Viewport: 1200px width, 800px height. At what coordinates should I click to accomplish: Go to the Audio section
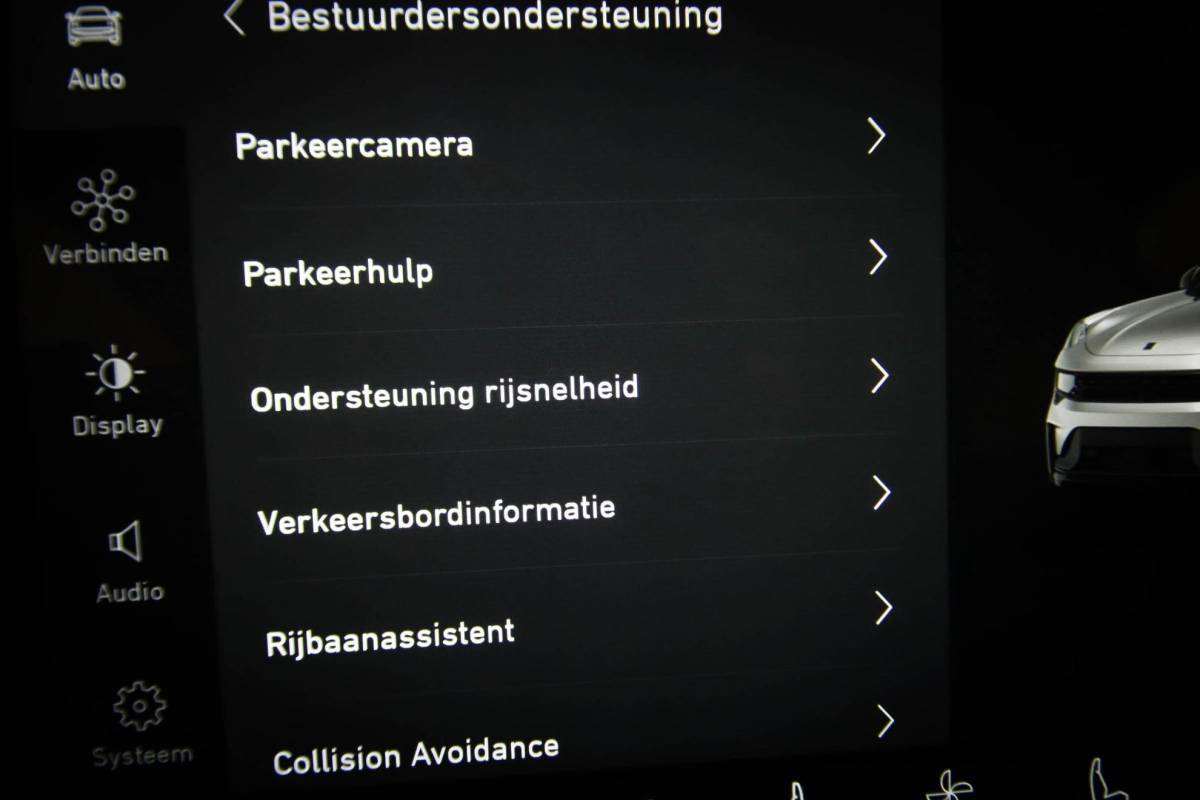[128, 562]
